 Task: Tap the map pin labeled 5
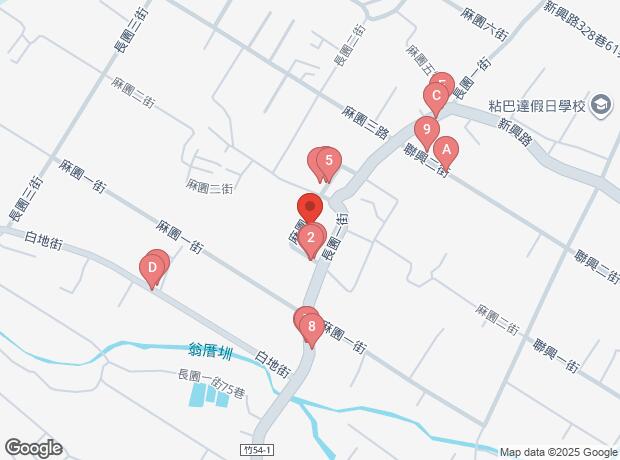click(x=328, y=160)
